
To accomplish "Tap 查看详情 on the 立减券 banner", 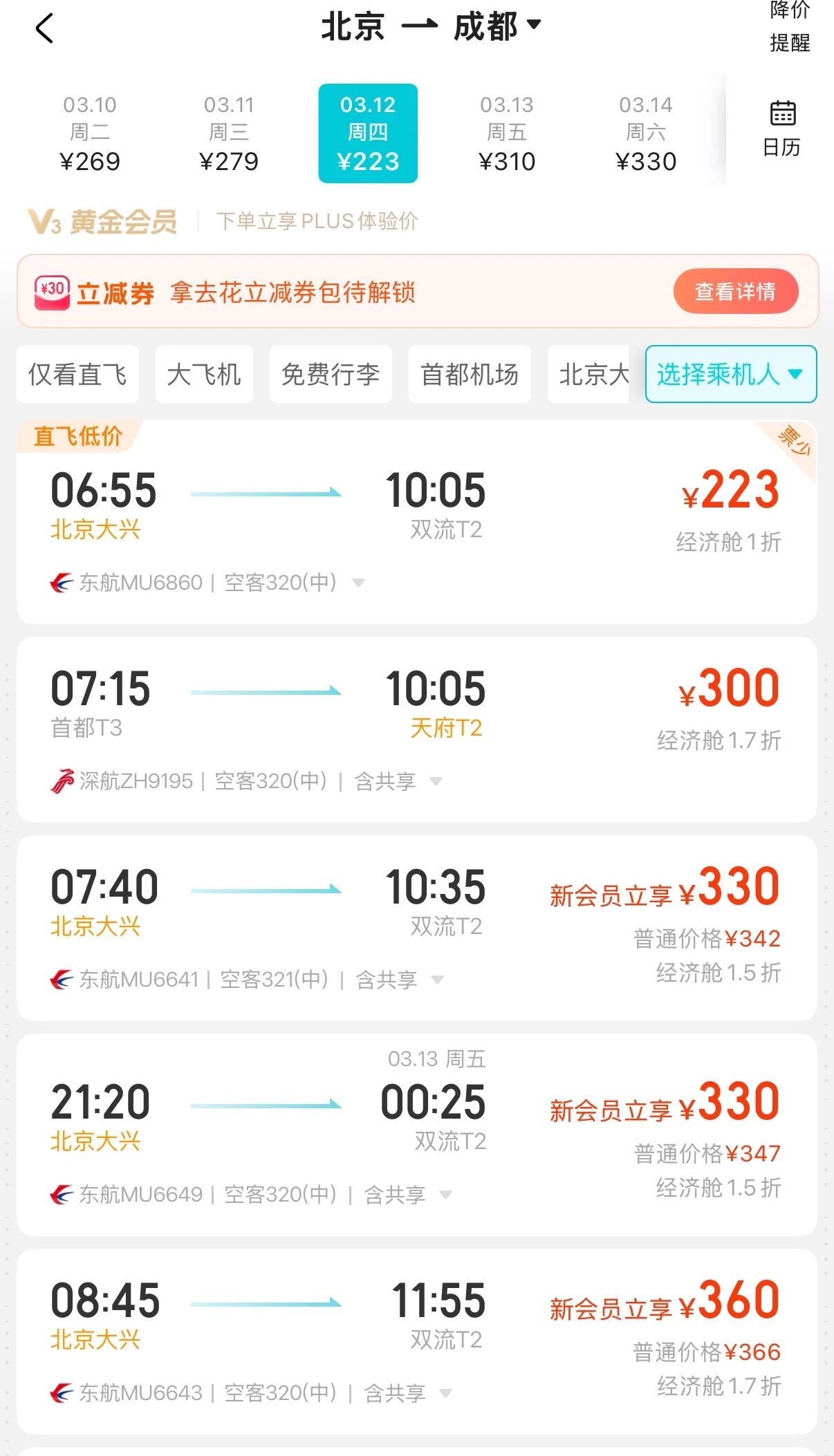I will [736, 291].
